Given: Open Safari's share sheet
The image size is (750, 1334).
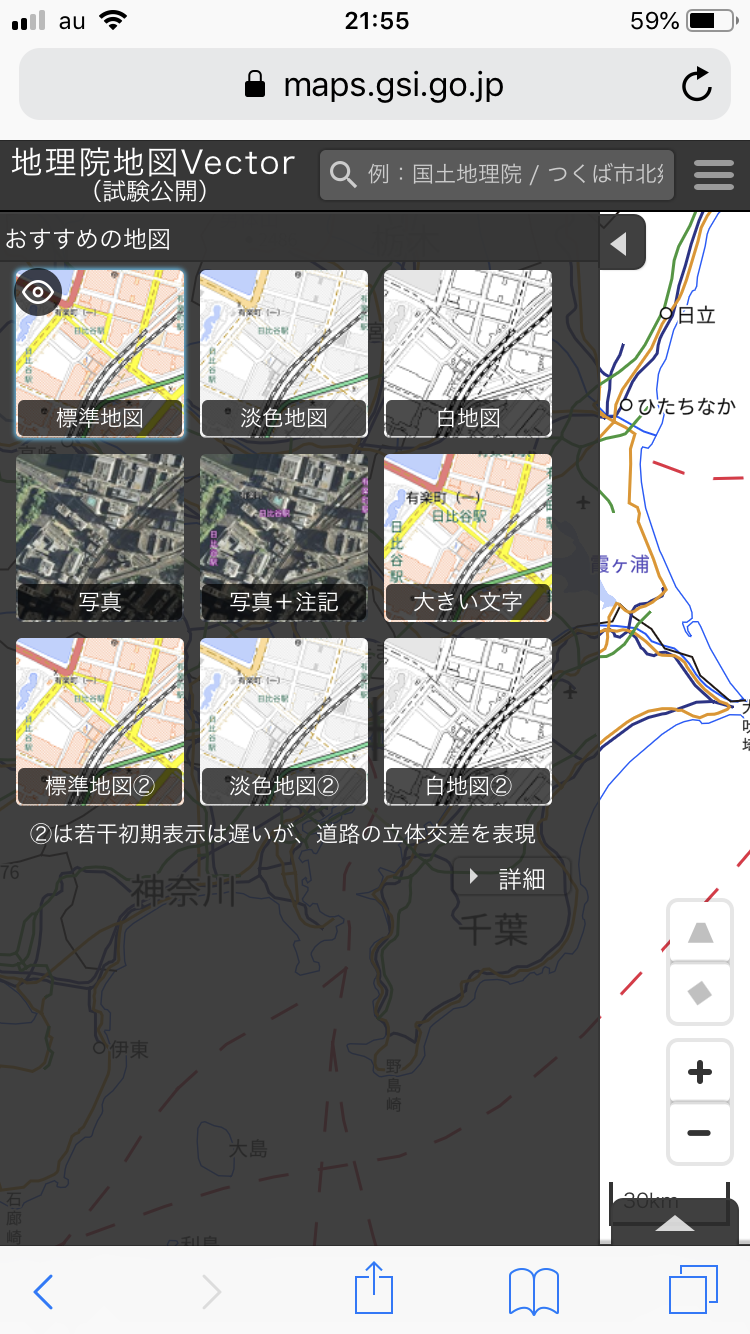Looking at the screenshot, I should [x=374, y=1290].
